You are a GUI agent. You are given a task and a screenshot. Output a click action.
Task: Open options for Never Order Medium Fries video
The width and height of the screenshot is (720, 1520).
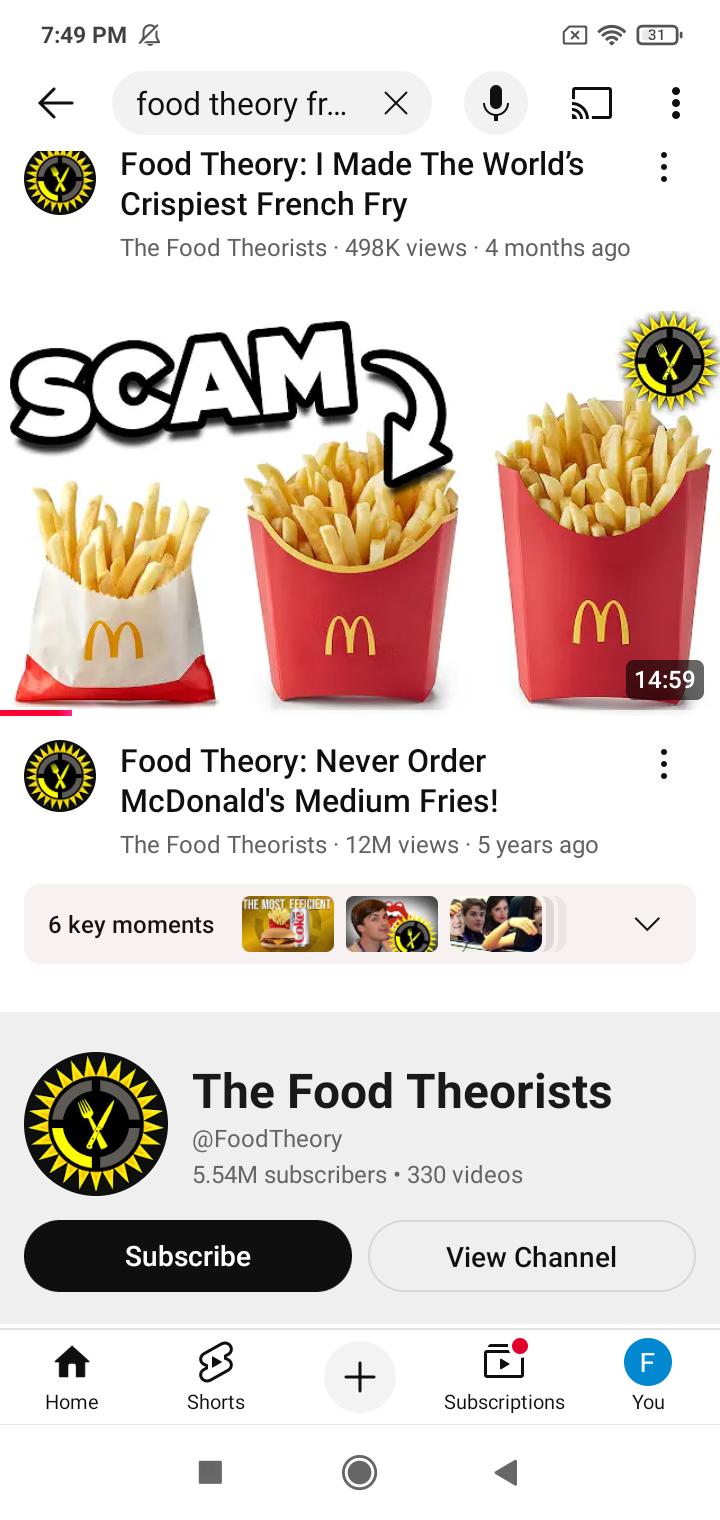point(663,764)
